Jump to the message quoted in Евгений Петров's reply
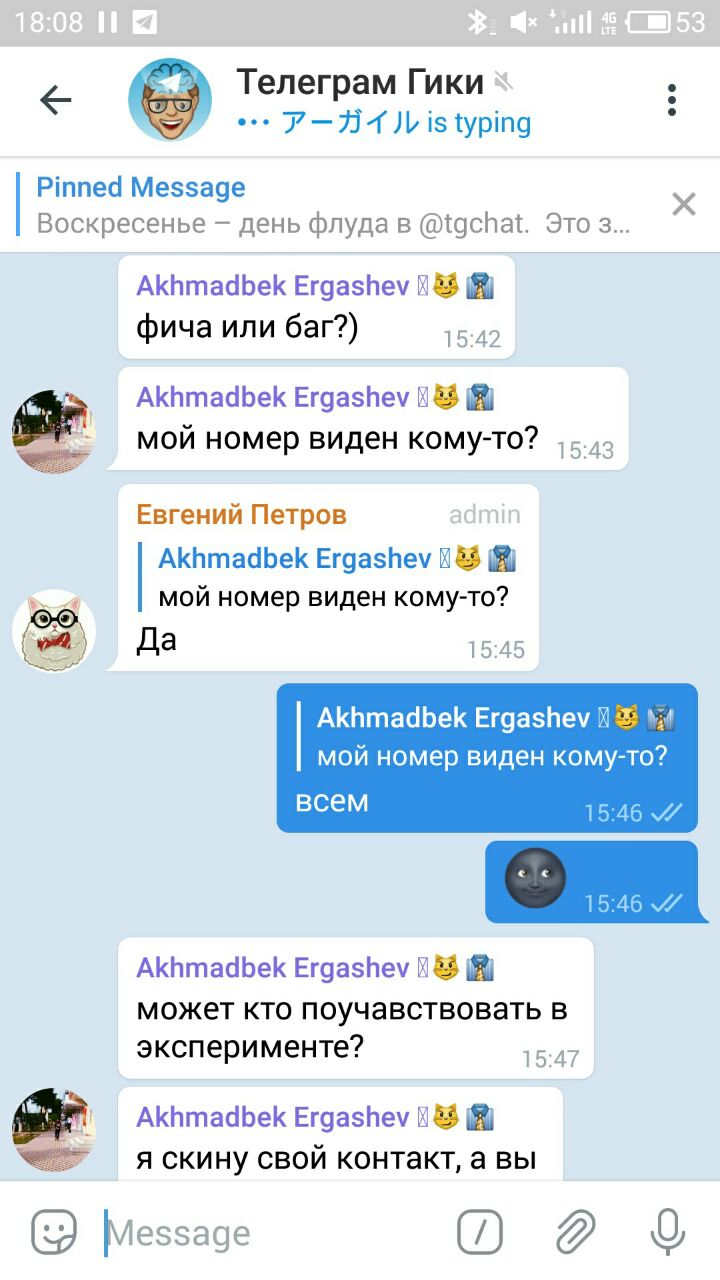This screenshot has width=720, height=1280. pos(335,578)
